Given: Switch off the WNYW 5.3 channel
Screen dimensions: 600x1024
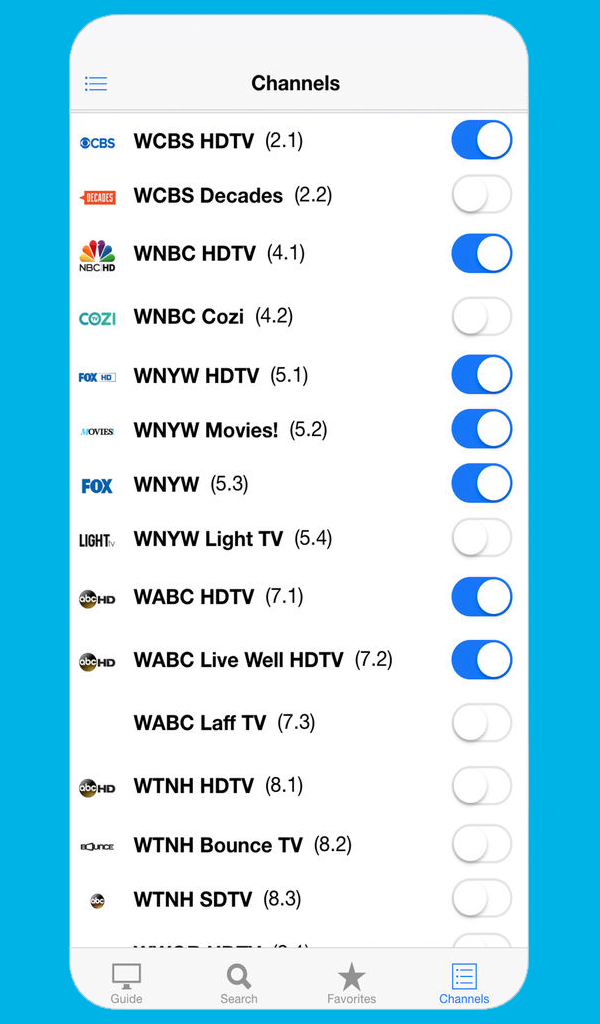Looking at the screenshot, I should point(481,484).
